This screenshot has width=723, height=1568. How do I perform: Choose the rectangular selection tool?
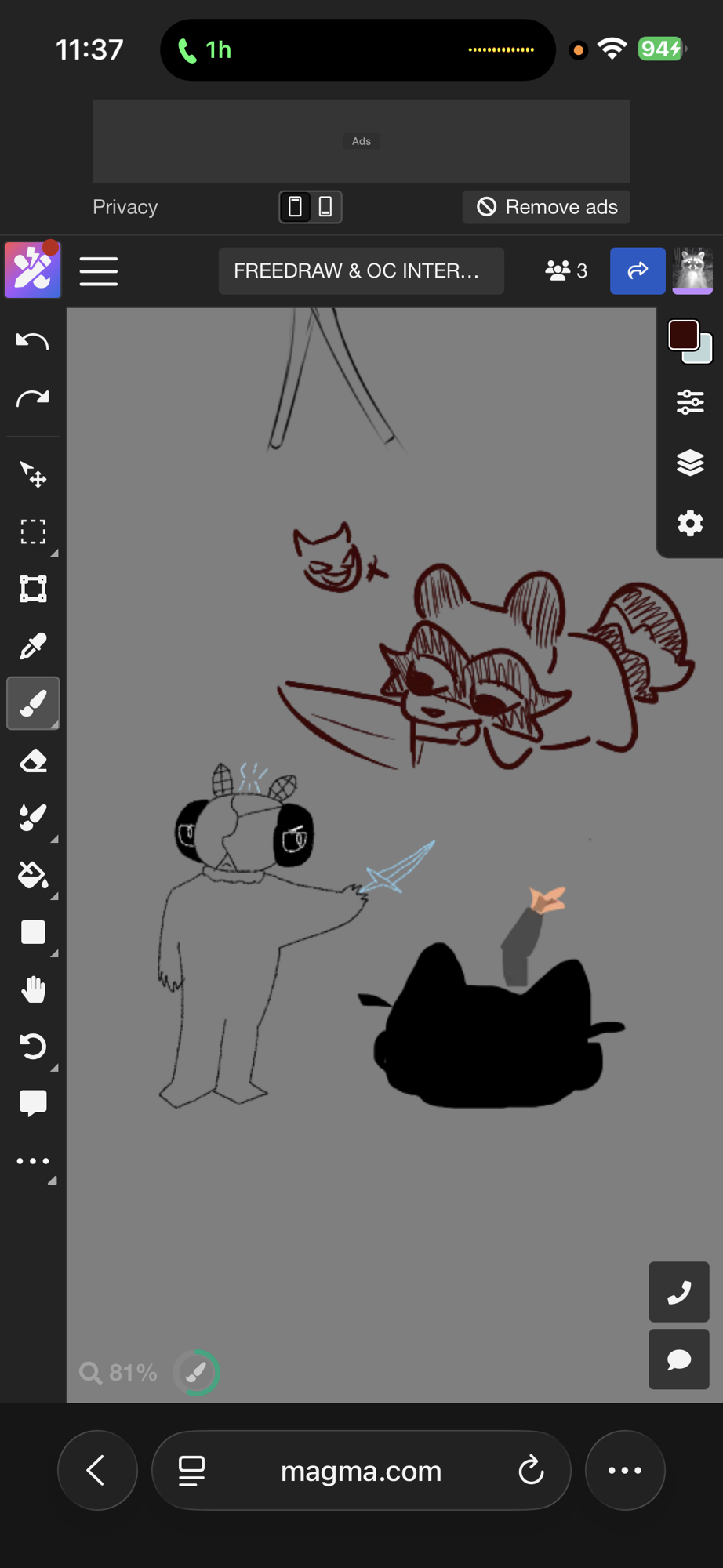[32, 532]
